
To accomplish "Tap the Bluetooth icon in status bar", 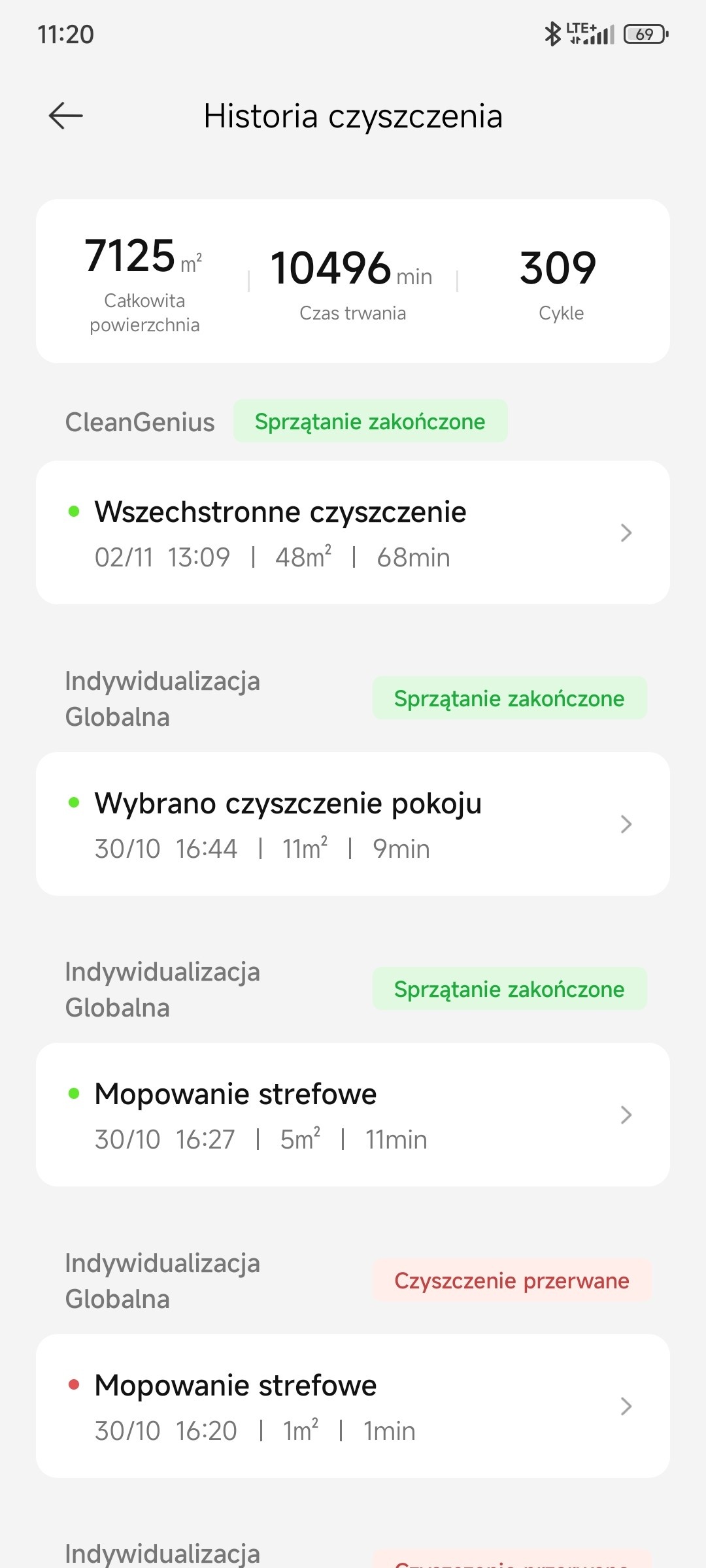I will point(552,33).
